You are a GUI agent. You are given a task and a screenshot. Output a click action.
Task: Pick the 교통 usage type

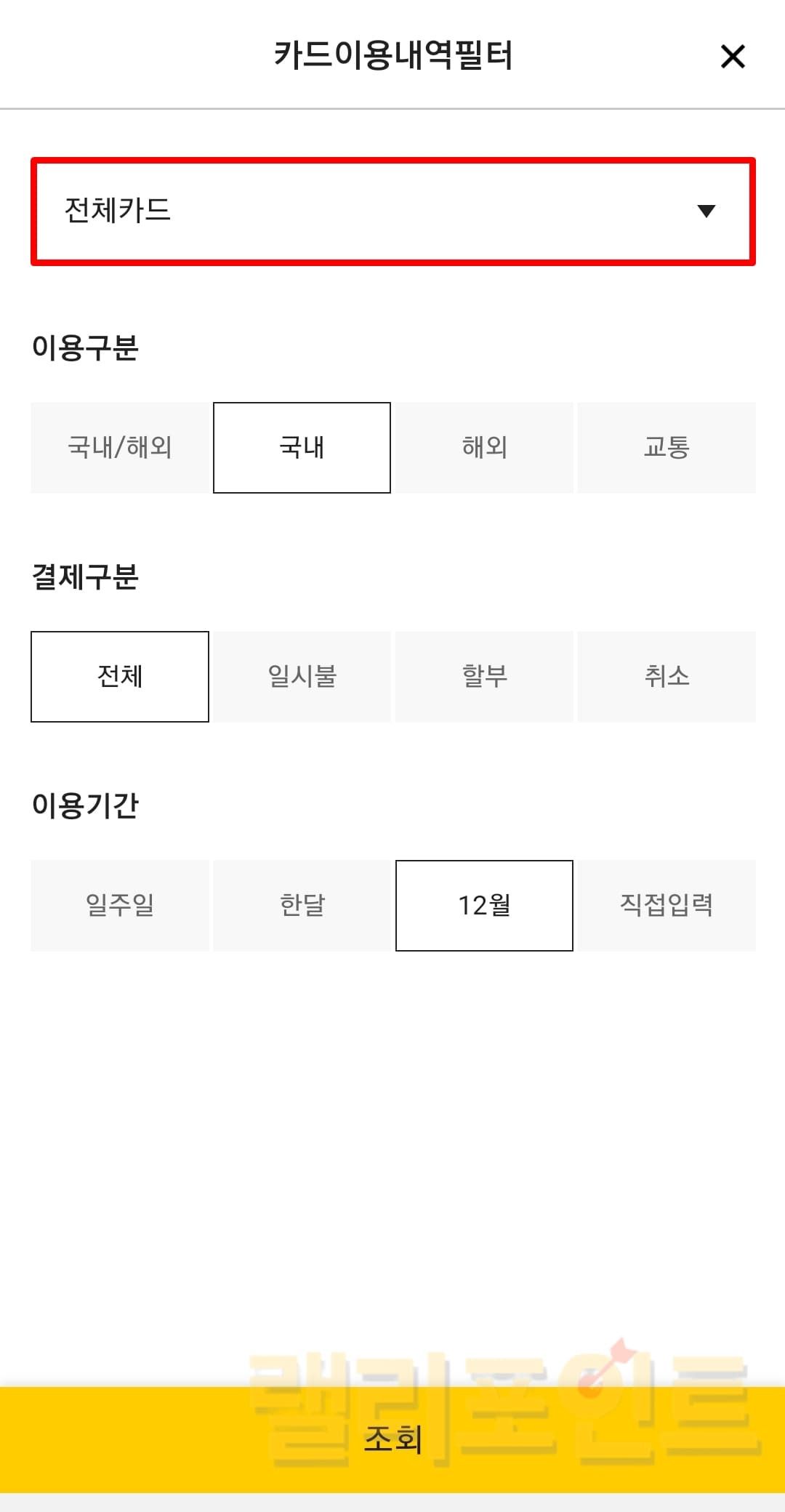[667, 448]
